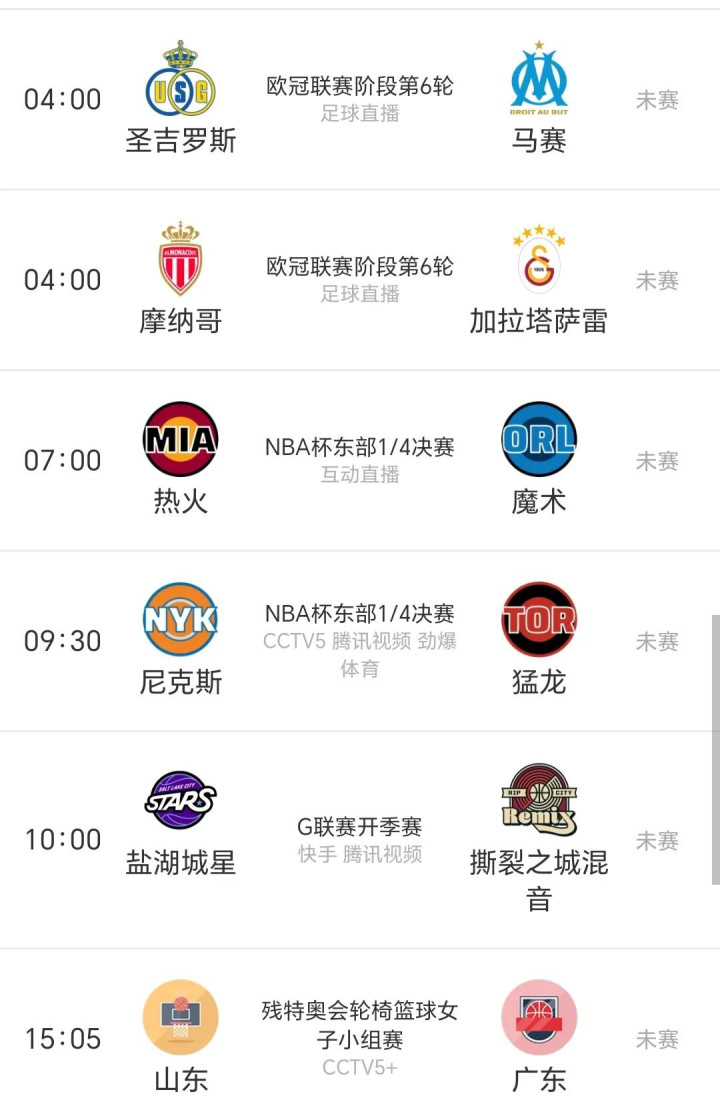Viewport: 720px width, 1108px height.
Task: Open the 摩纳哥 vs 加拉塔萨雷 match
Action: click(359, 279)
